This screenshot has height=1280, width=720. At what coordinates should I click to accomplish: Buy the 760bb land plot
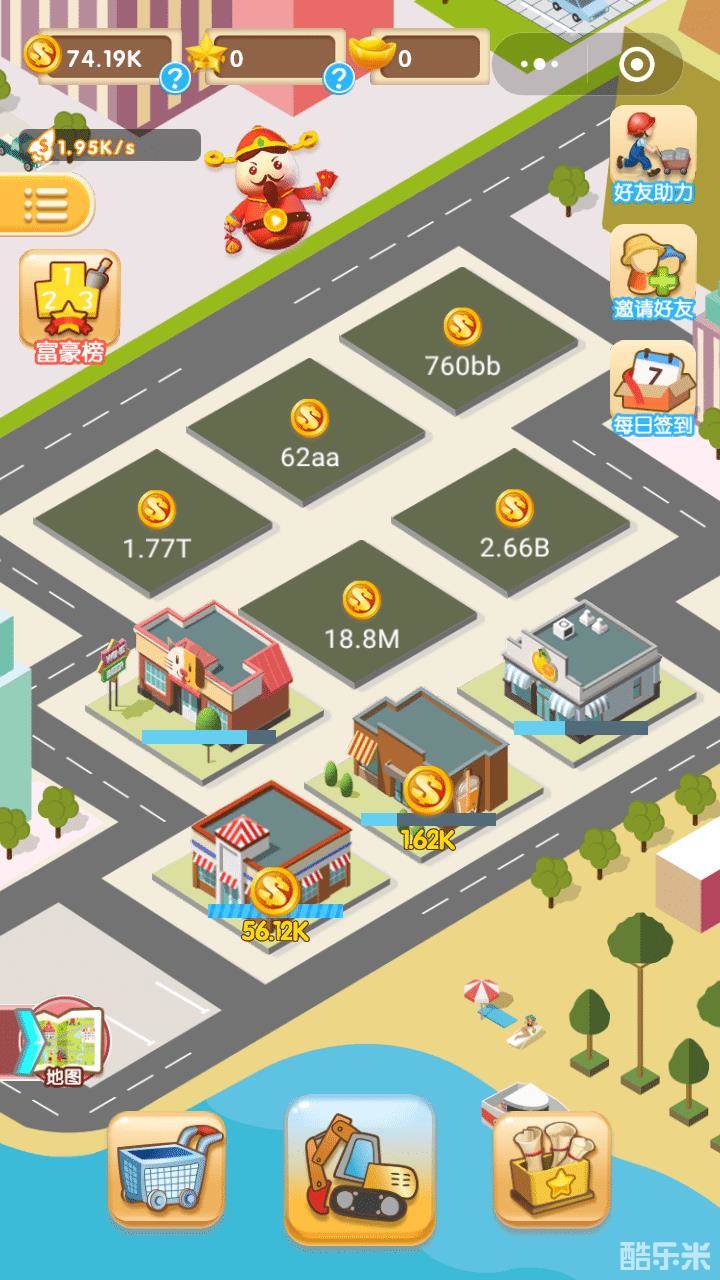[461, 343]
